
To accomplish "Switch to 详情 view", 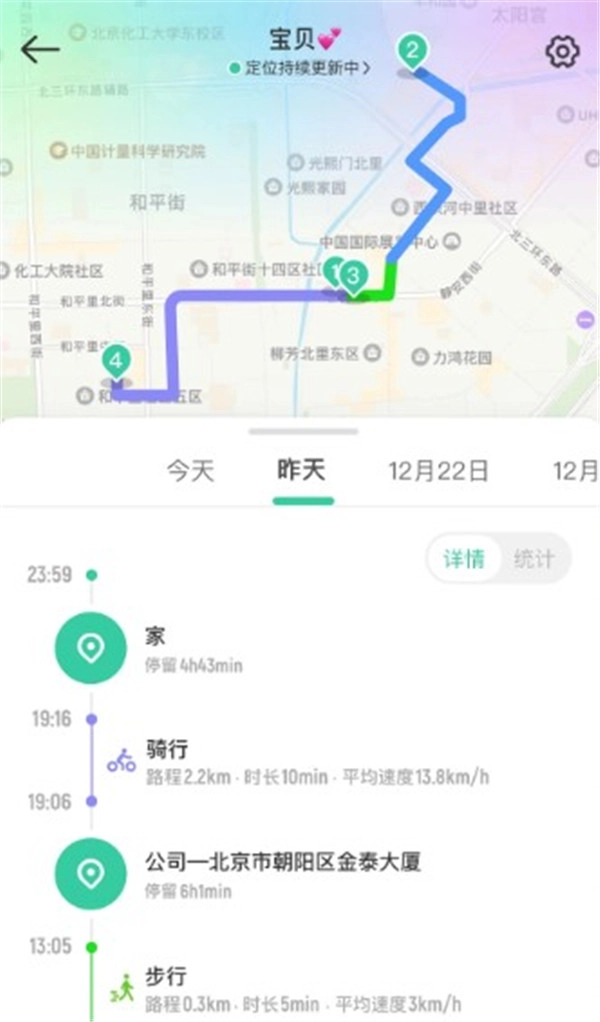I will [464, 558].
